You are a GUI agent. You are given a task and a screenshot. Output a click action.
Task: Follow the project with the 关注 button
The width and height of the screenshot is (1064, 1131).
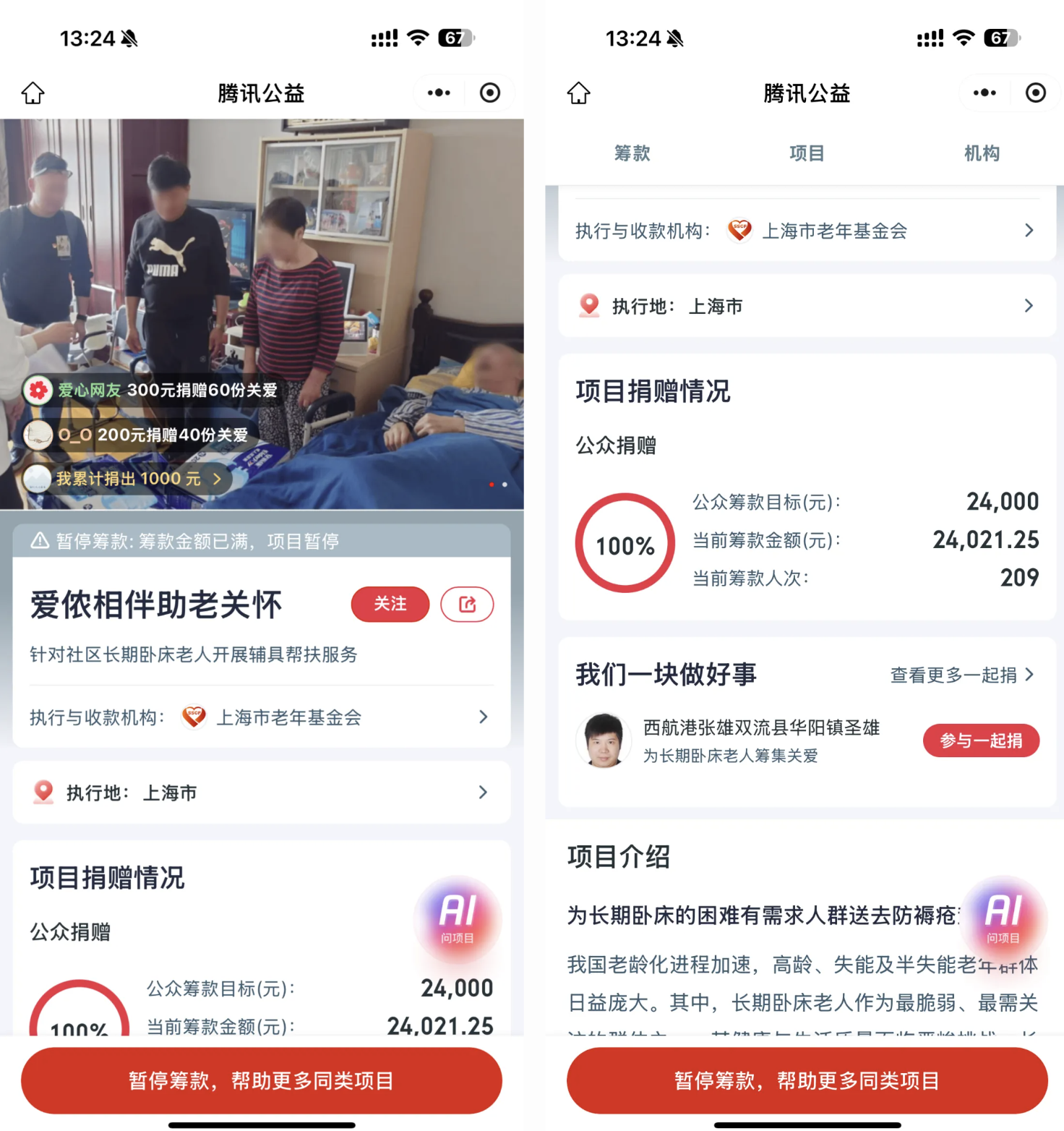click(x=390, y=604)
